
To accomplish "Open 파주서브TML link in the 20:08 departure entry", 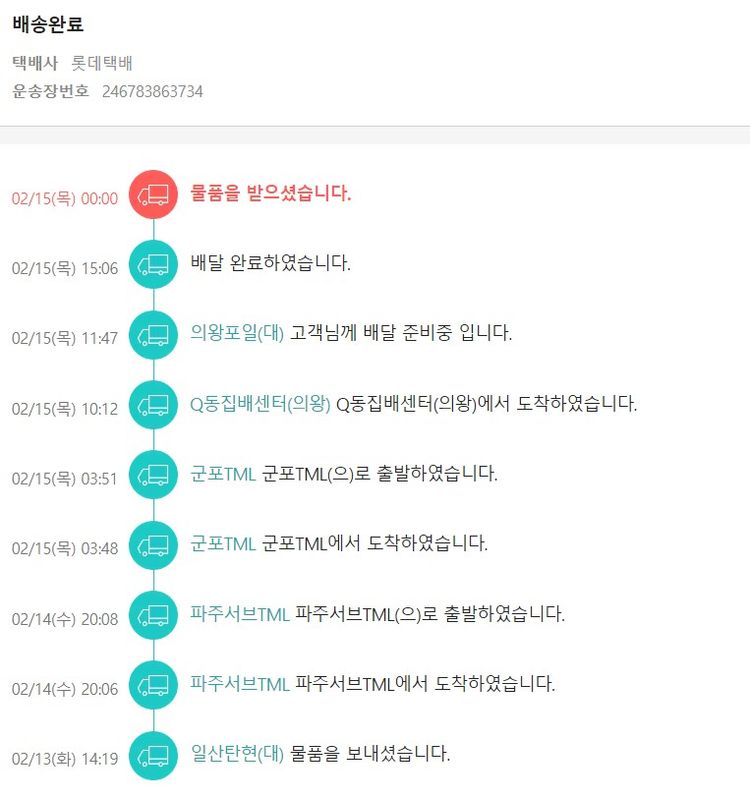I will [x=240, y=614].
